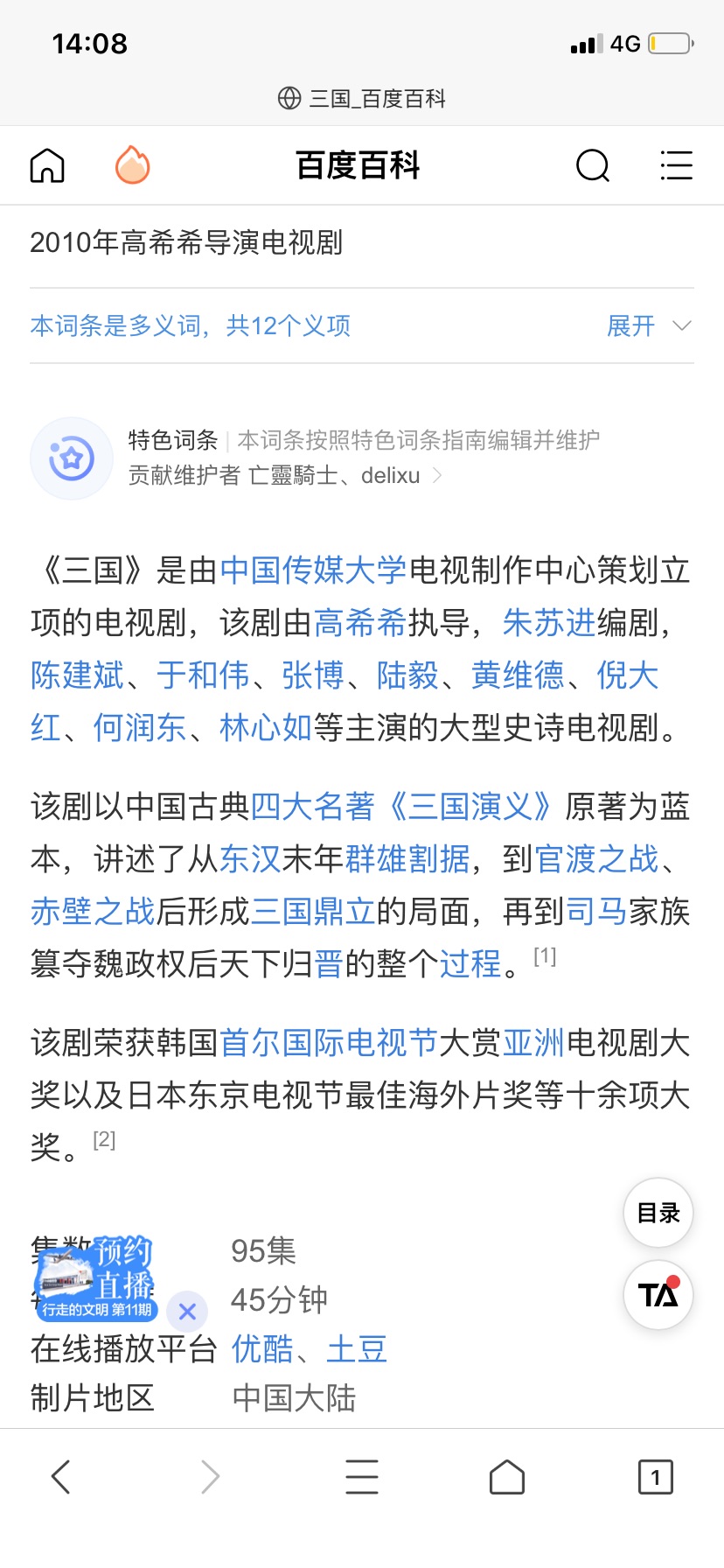The width and height of the screenshot is (724, 1568).
Task: Open the search magnifier icon
Action: click(593, 165)
